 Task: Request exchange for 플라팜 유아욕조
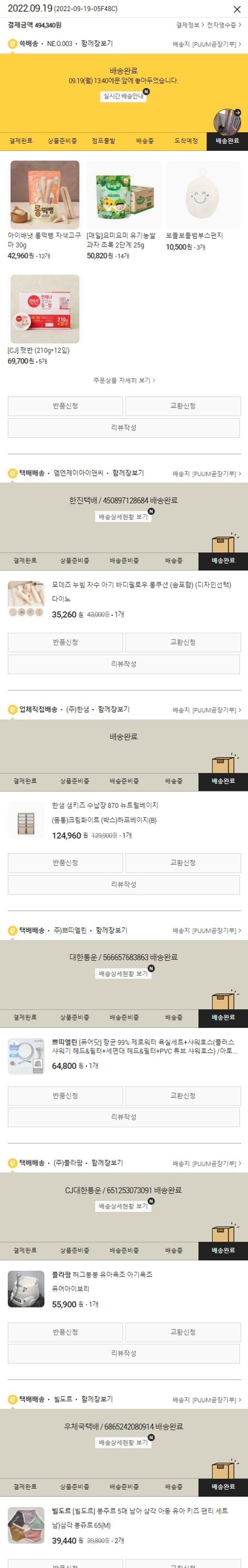click(x=182, y=1332)
